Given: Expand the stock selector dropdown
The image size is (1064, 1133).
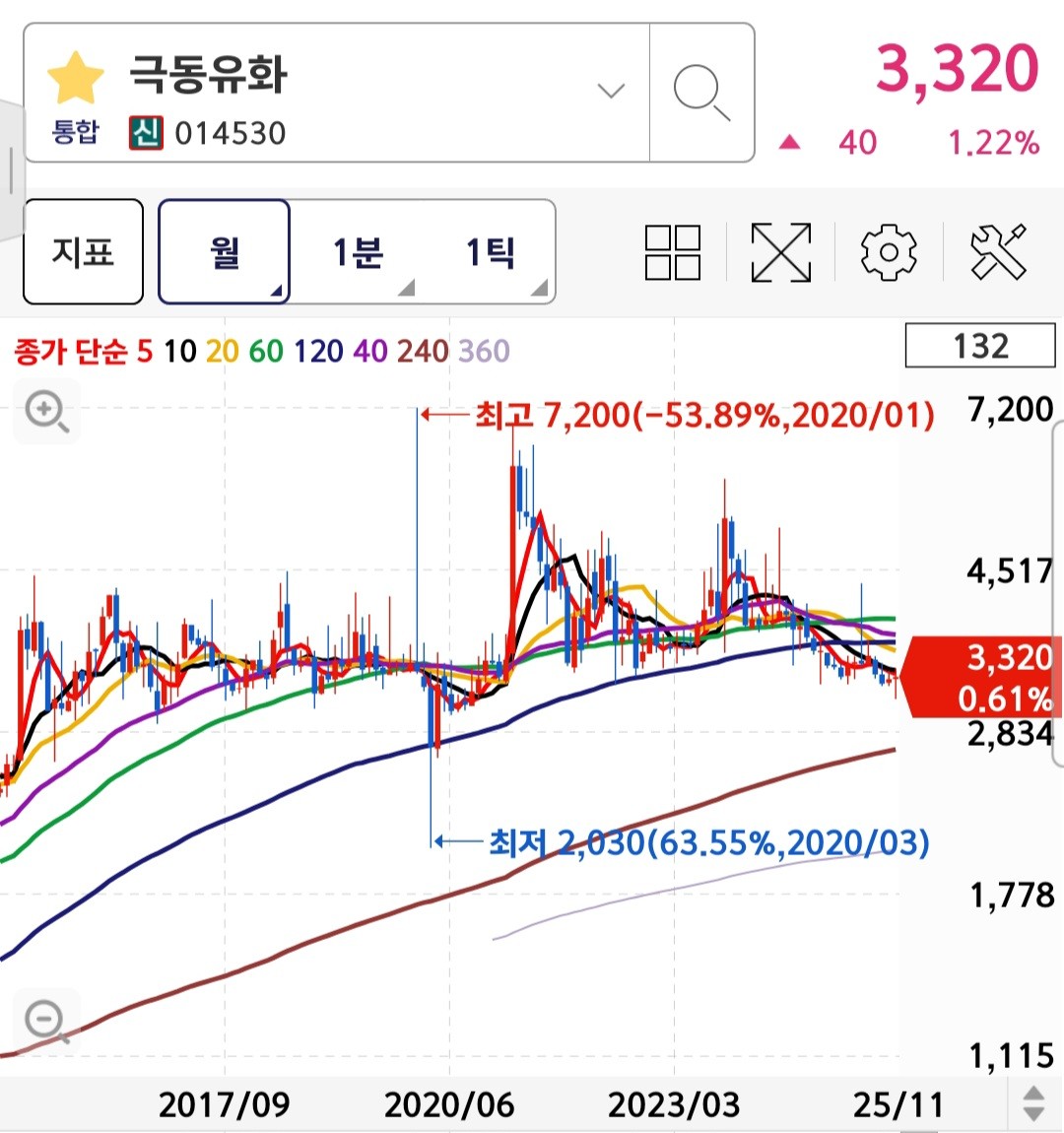Looking at the screenshot, I should point(611,92).
